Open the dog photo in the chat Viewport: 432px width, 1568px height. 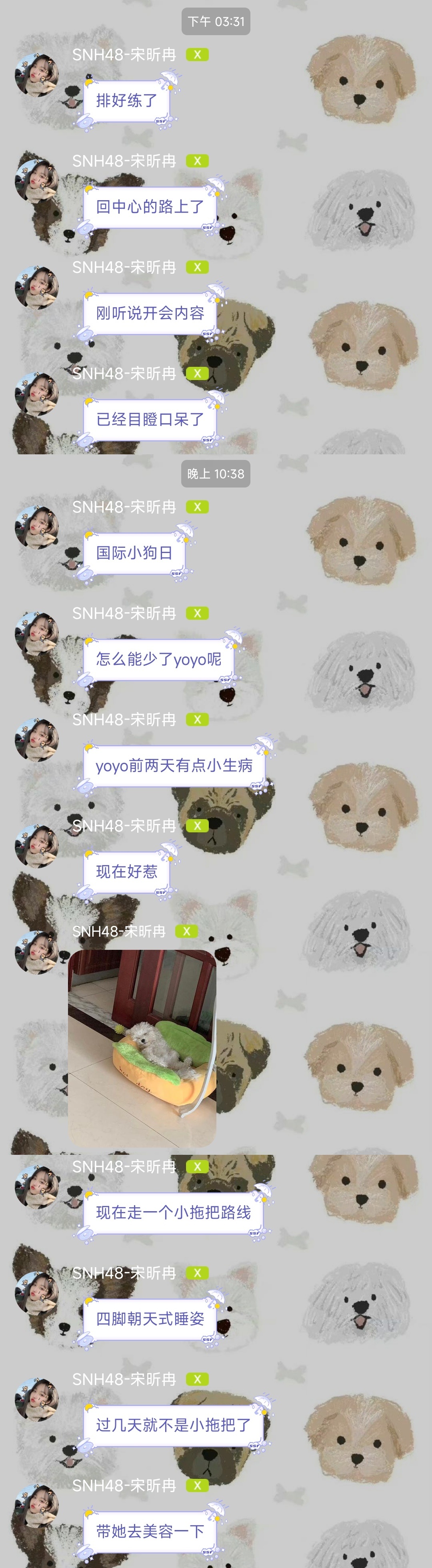pos(142,1048)
